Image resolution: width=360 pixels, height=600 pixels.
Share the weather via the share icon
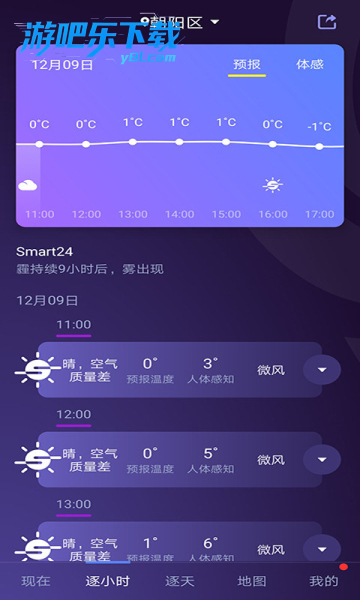(x=327, y=22)
